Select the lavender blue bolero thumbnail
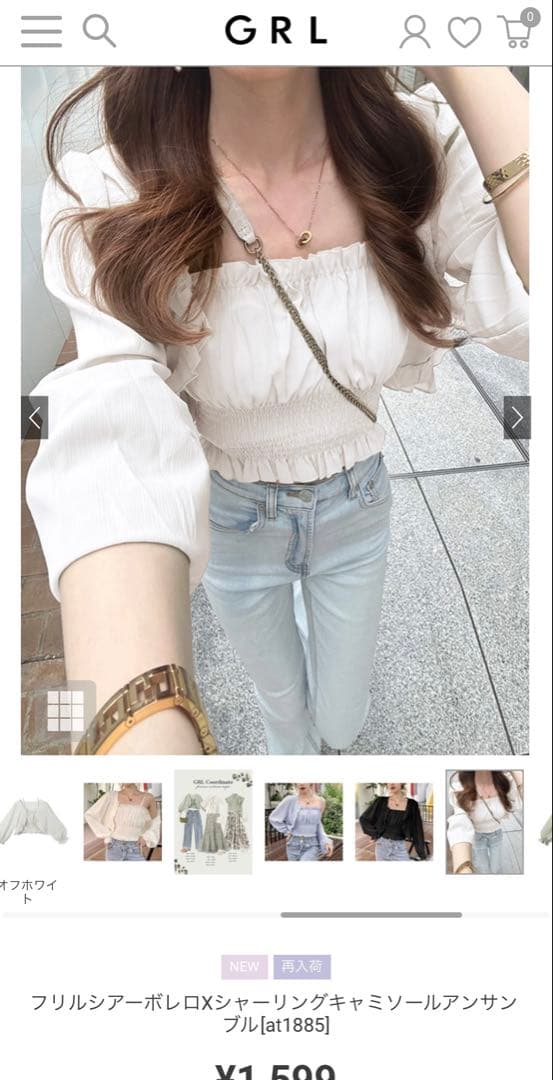The height and width of the screenshot is (1080, 553). 304,822
